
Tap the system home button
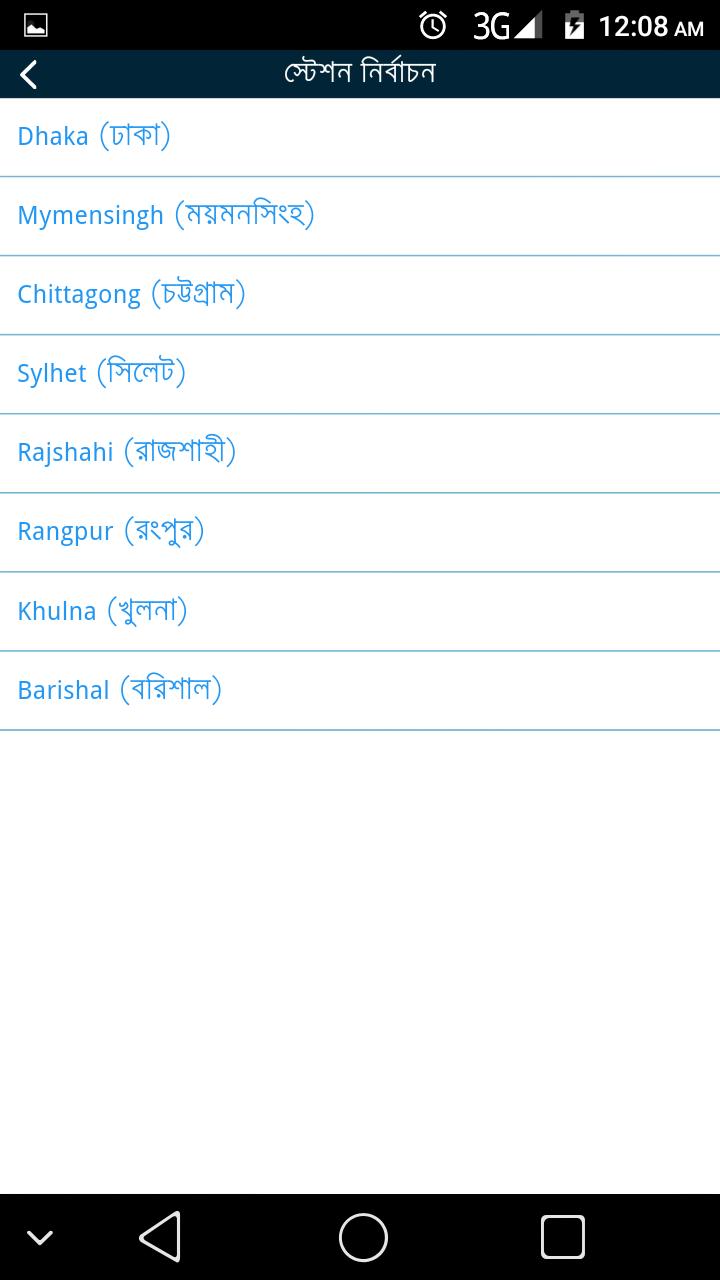click(x=363, y=1237)
